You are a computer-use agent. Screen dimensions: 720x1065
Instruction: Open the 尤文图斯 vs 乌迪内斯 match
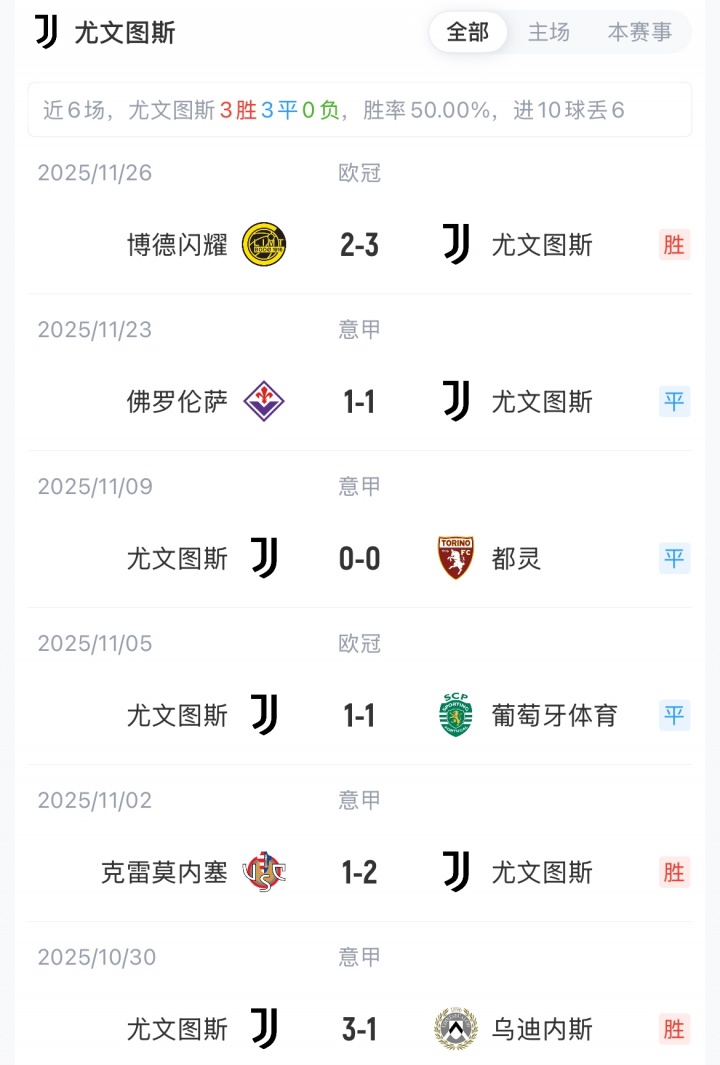[360, 1029]
